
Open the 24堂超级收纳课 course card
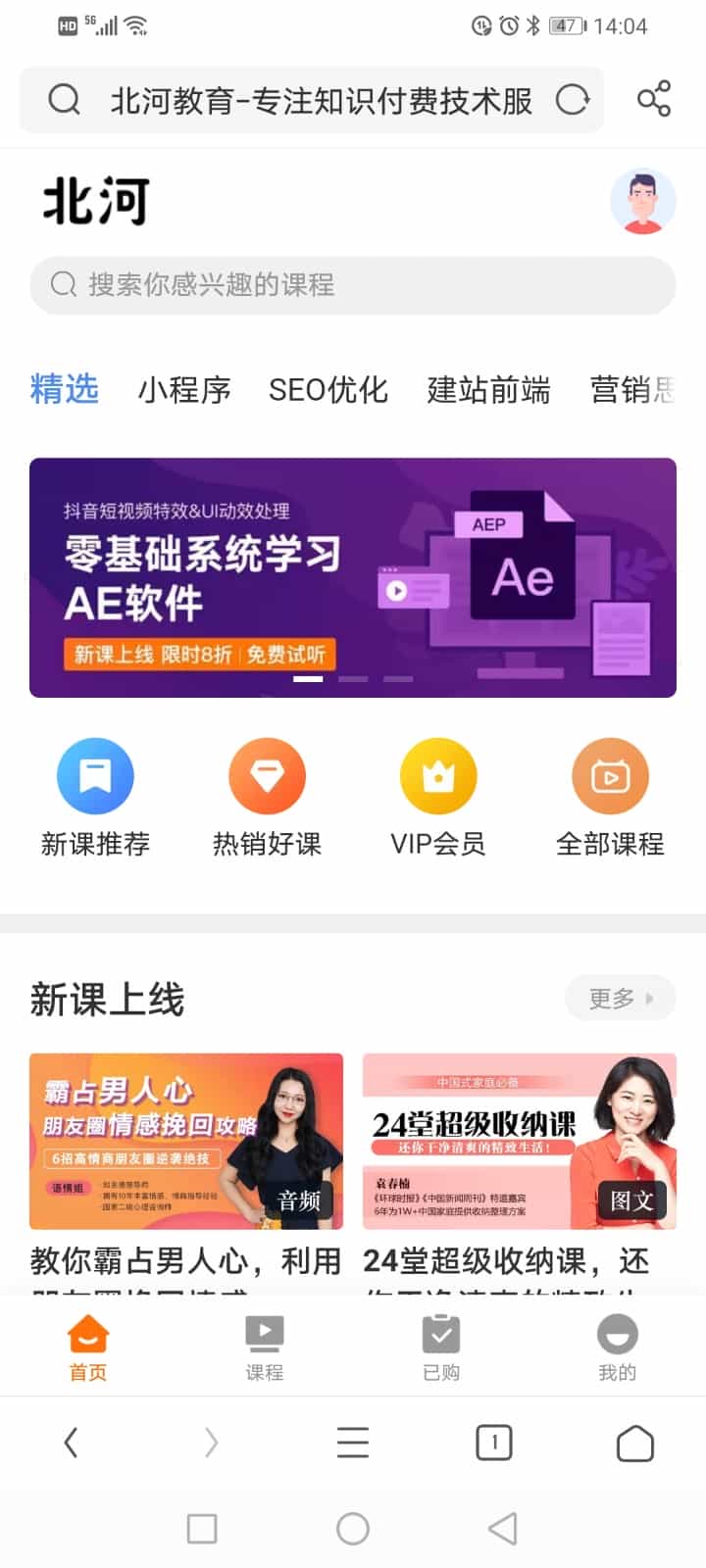coord(519,1141)
